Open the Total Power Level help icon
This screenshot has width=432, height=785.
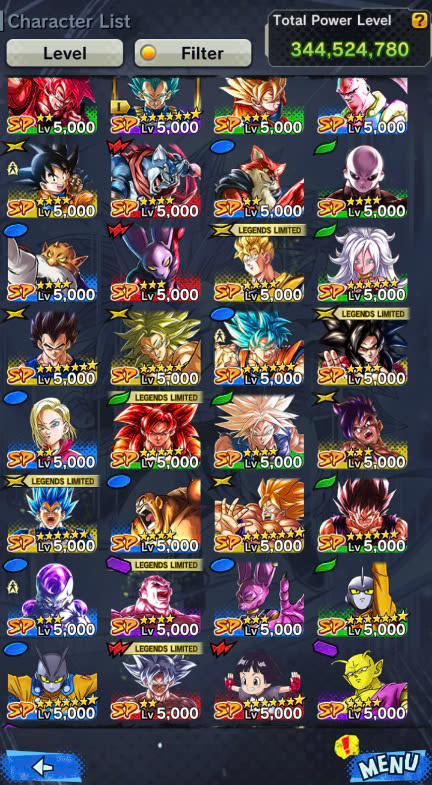click(419, 21)
